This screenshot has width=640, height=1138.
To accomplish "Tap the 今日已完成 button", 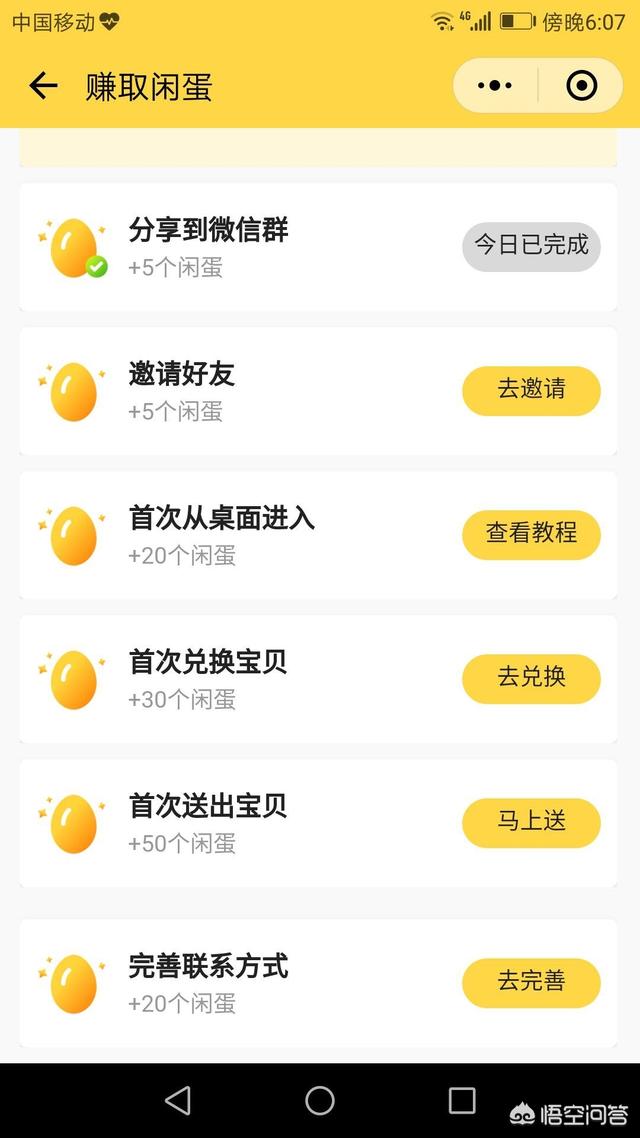I will (x=531, y=247).
